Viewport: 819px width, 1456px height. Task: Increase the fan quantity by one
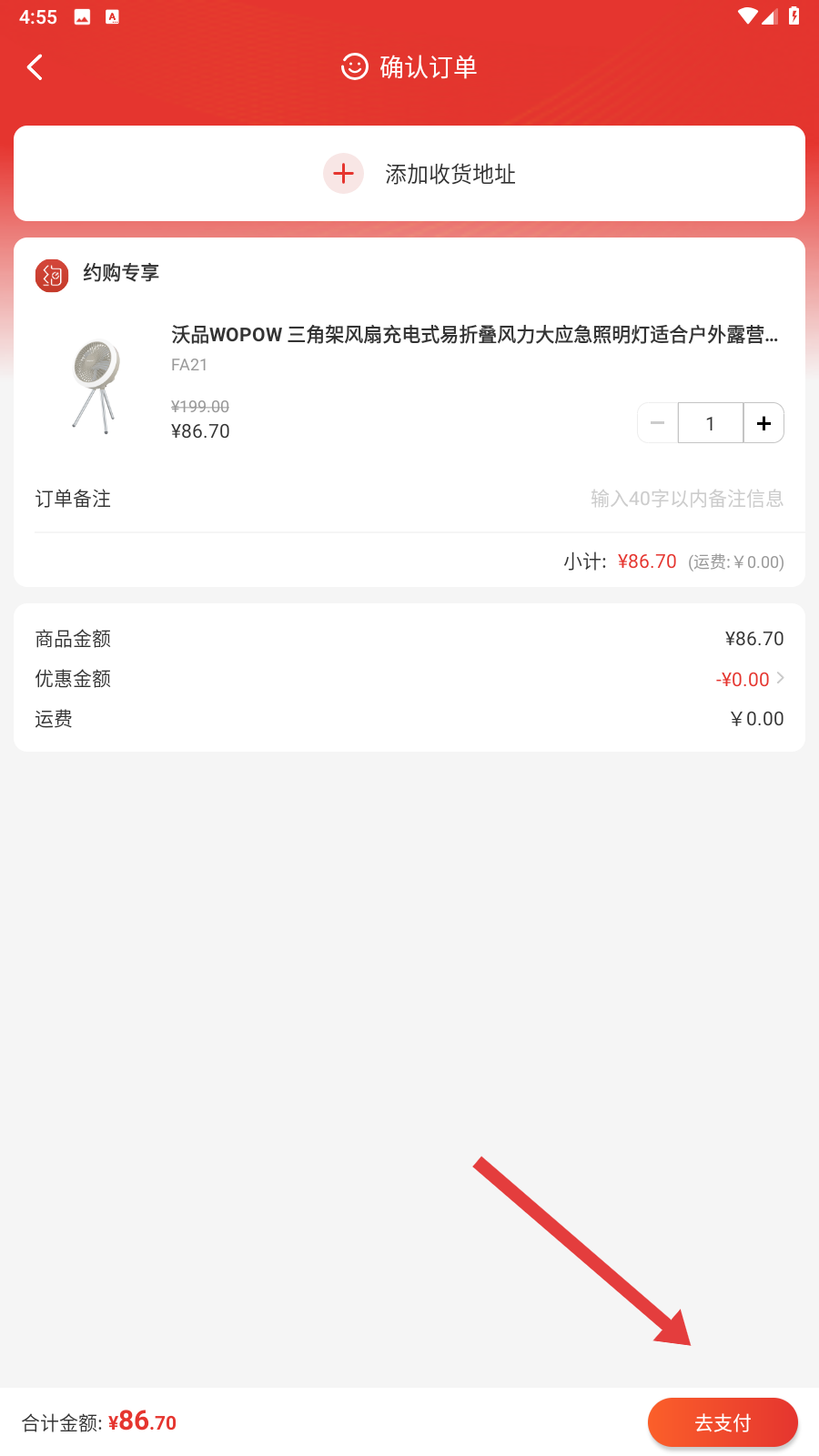[x=763, y=423]
